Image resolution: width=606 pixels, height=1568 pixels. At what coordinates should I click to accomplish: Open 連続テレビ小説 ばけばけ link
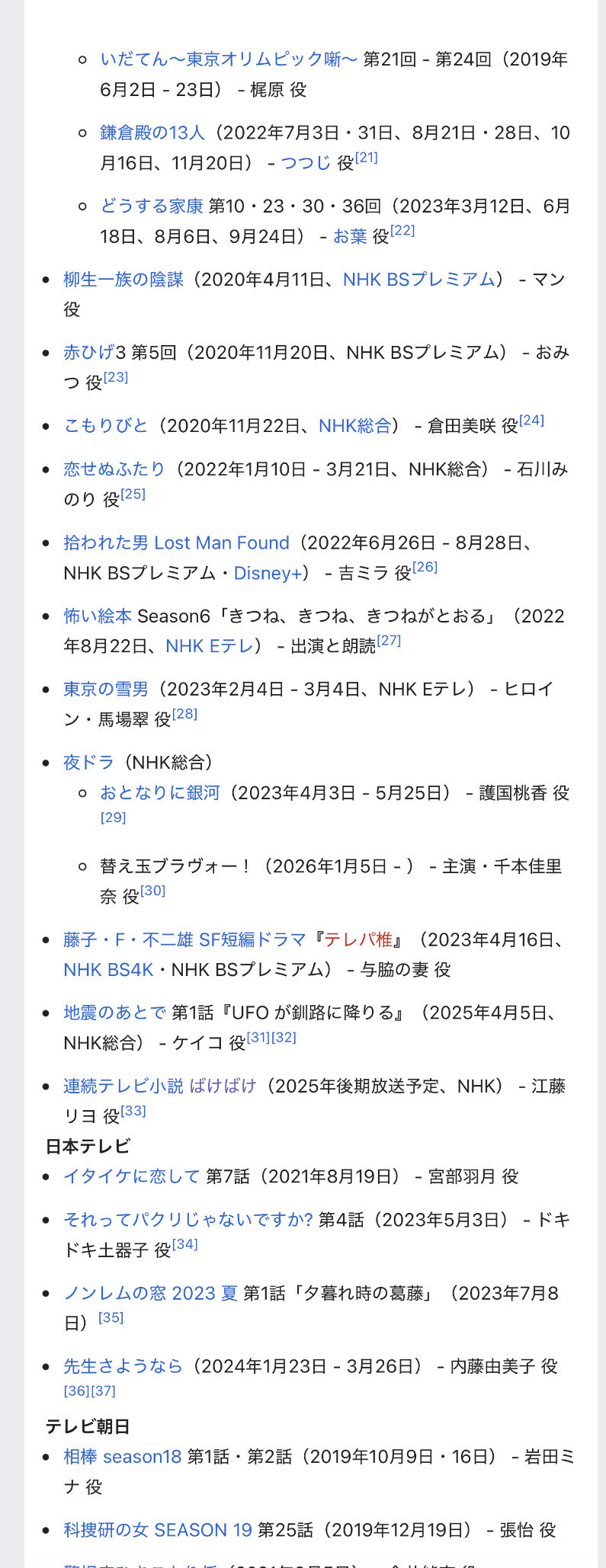click(159, 1086)
